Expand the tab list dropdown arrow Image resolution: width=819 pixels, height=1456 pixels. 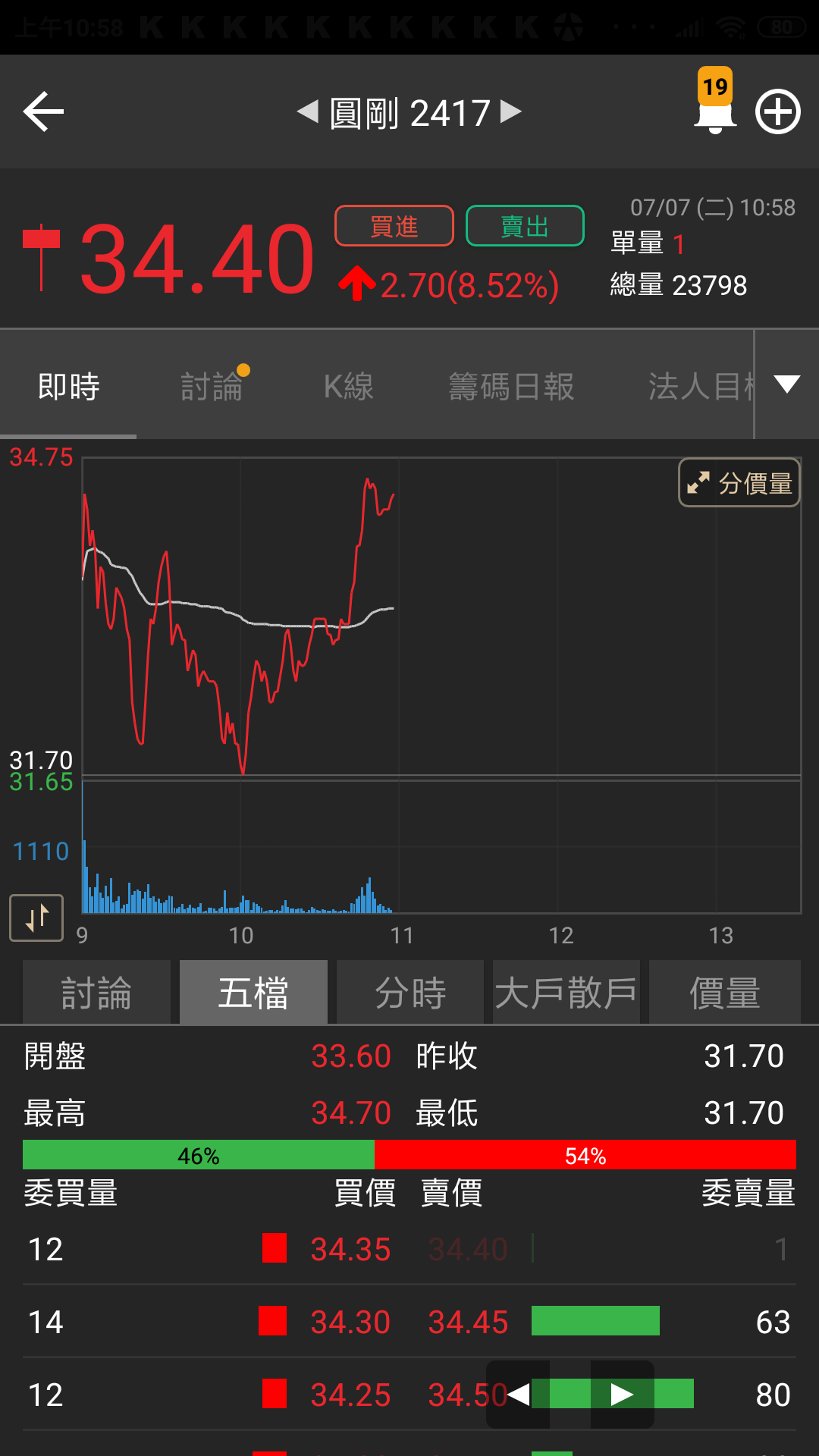click(787, 384)
